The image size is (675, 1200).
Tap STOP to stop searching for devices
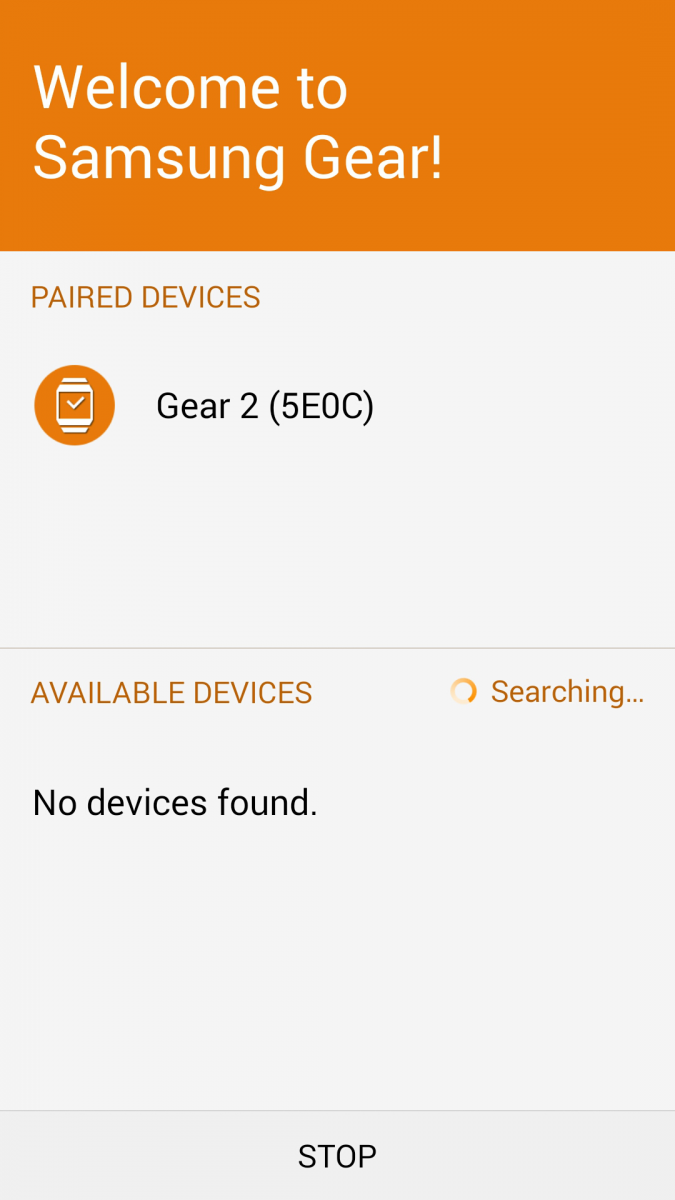(337, 1156)
